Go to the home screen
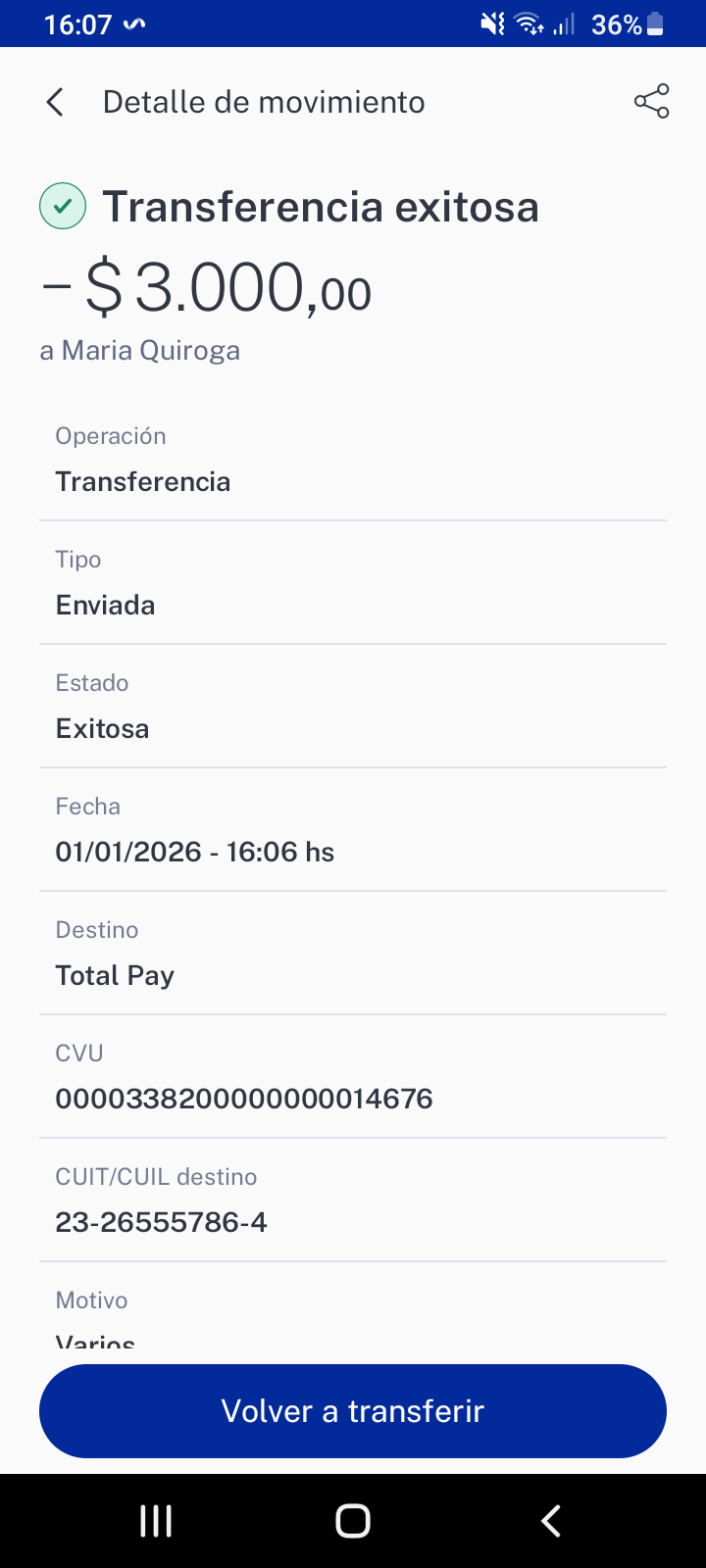706x1568 pixels. point(353,1521)
